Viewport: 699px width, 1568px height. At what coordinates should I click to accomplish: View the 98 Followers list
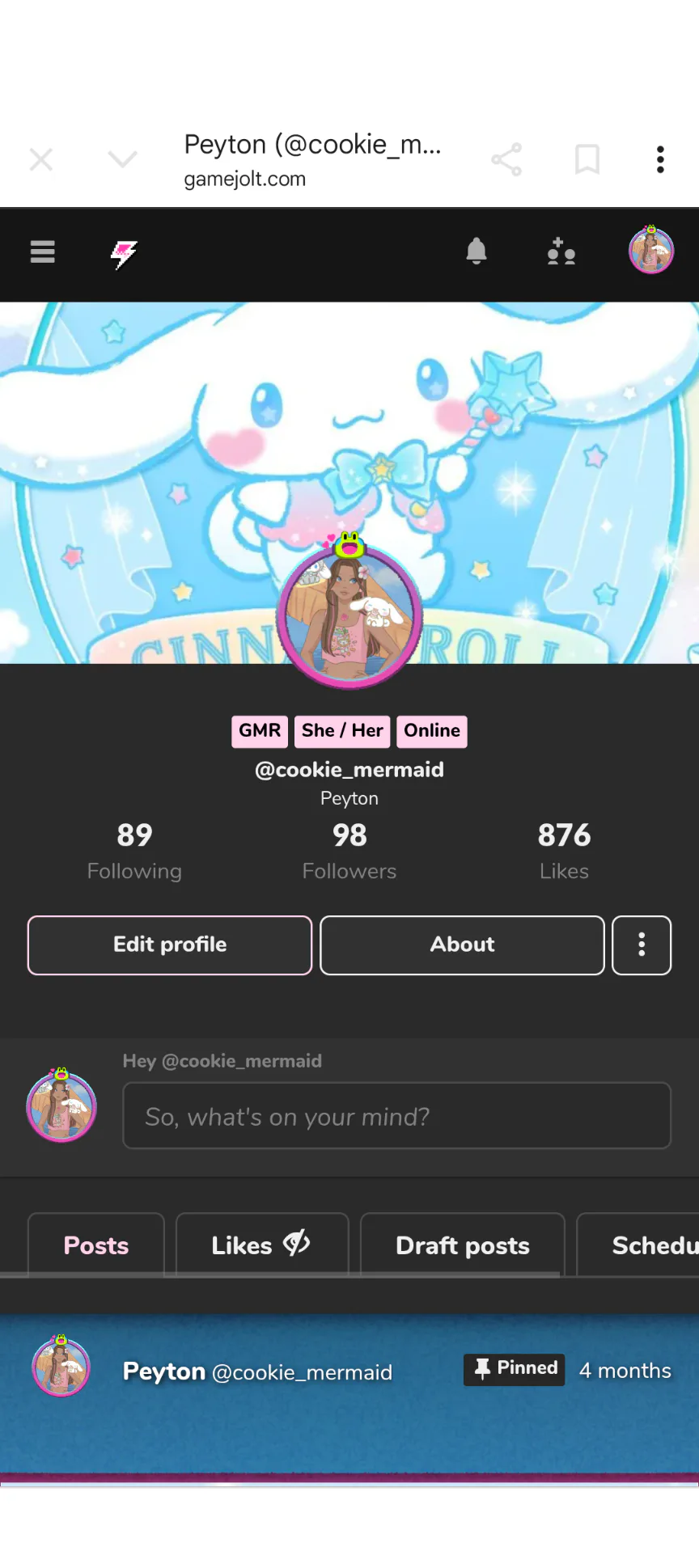tap(349, 851)
